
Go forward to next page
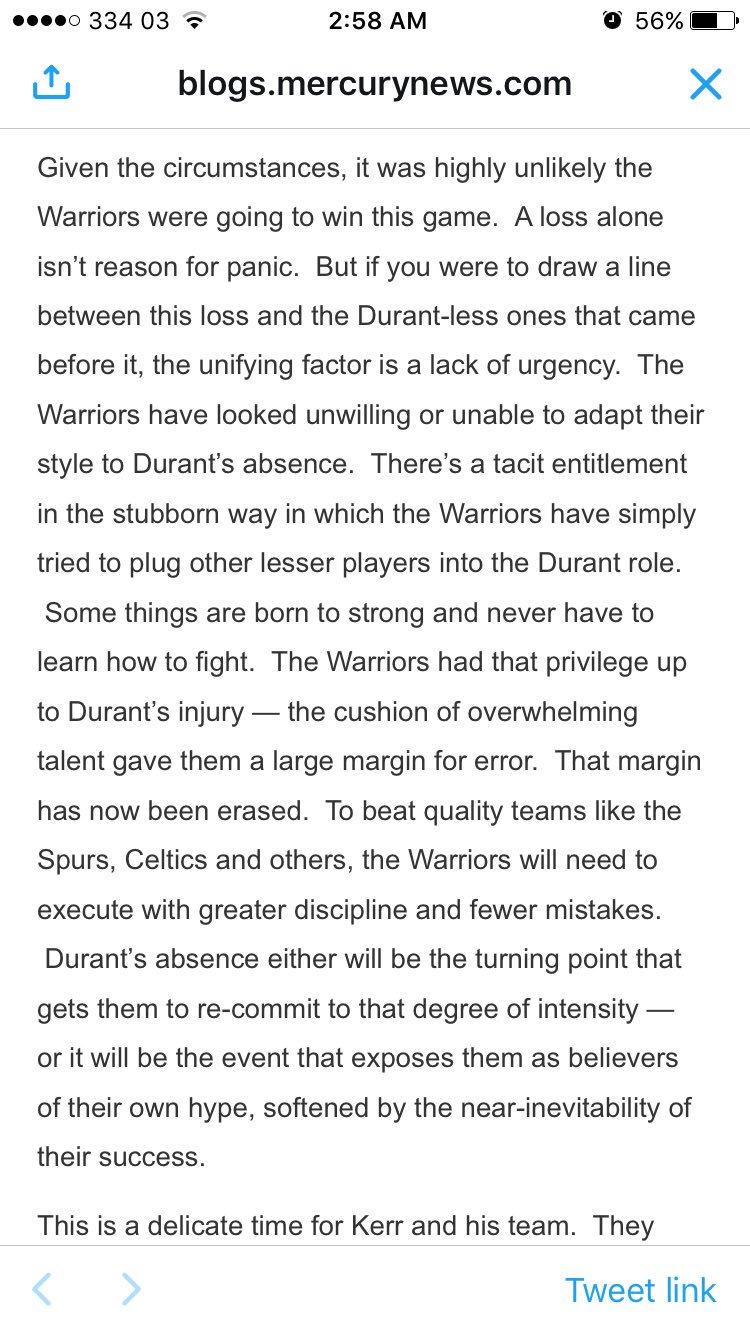coord(130,1289)
